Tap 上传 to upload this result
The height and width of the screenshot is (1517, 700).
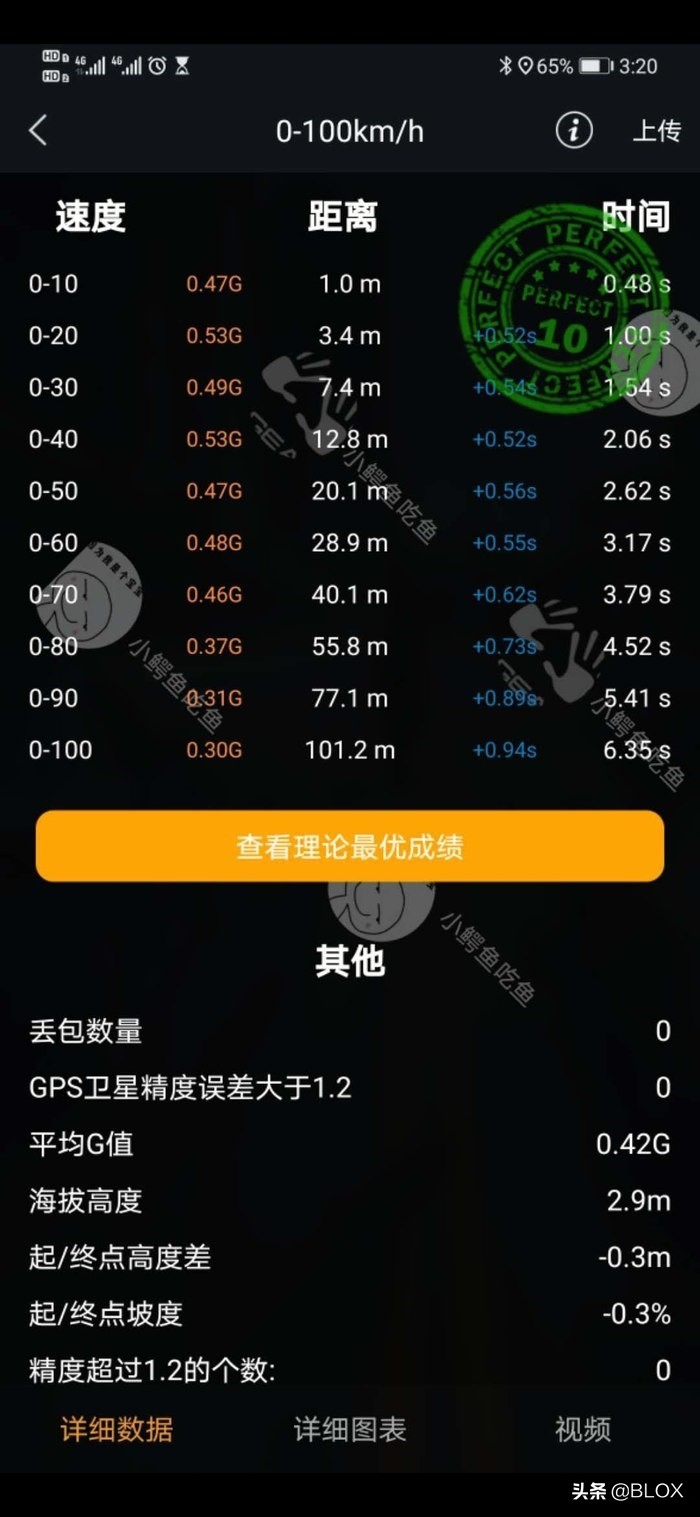coord(656,131)
